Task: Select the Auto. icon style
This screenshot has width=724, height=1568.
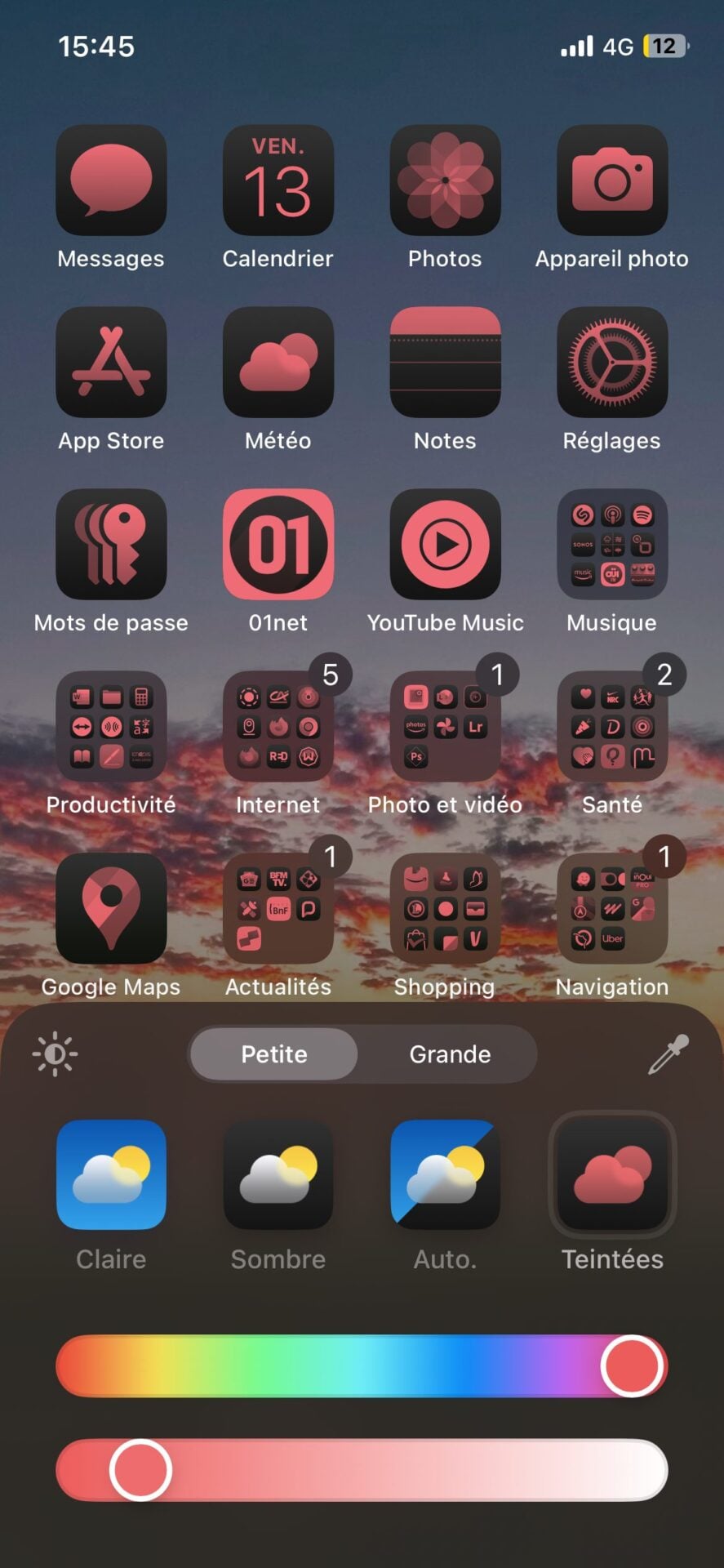Action: (x=445, y=1175)
